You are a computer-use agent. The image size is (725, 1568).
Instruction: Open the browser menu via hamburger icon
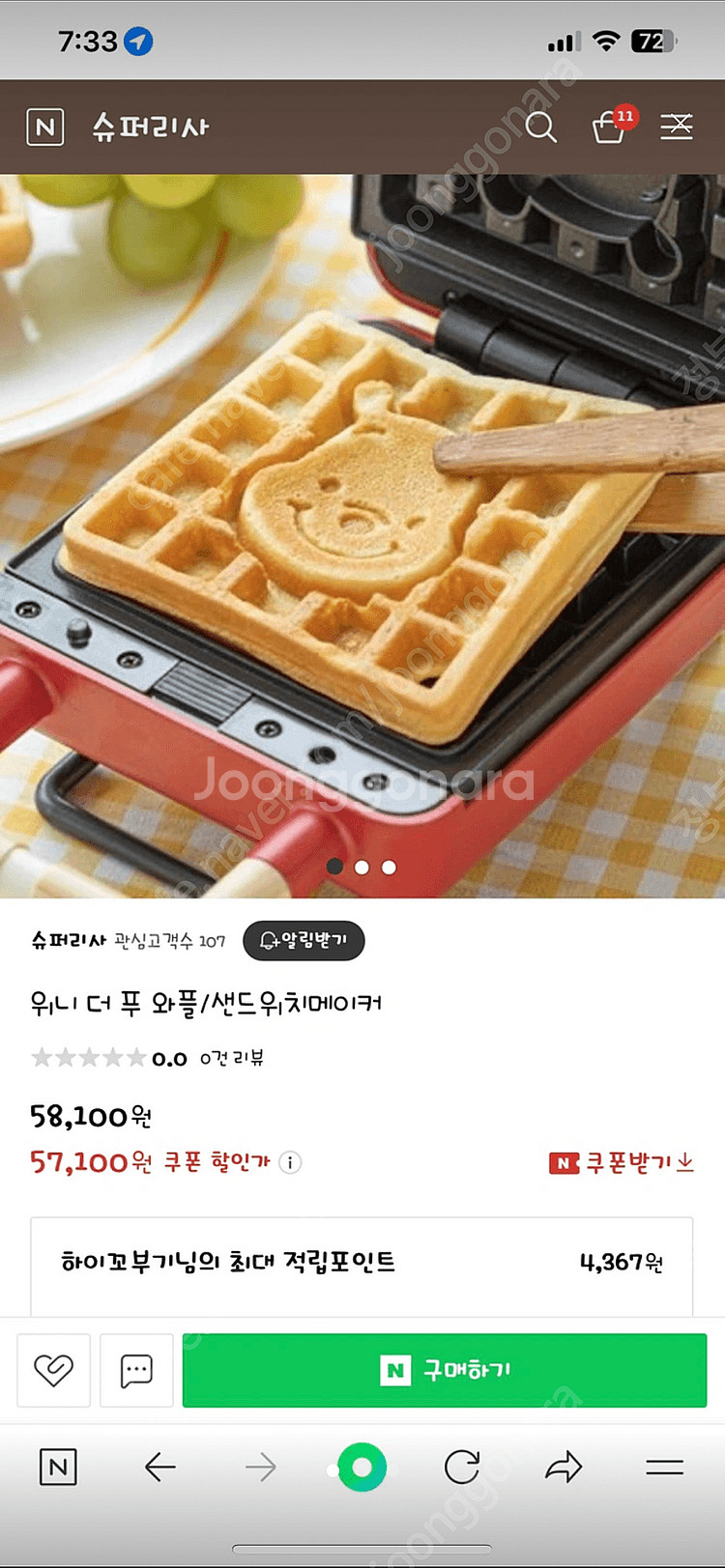coord(664,1467)
